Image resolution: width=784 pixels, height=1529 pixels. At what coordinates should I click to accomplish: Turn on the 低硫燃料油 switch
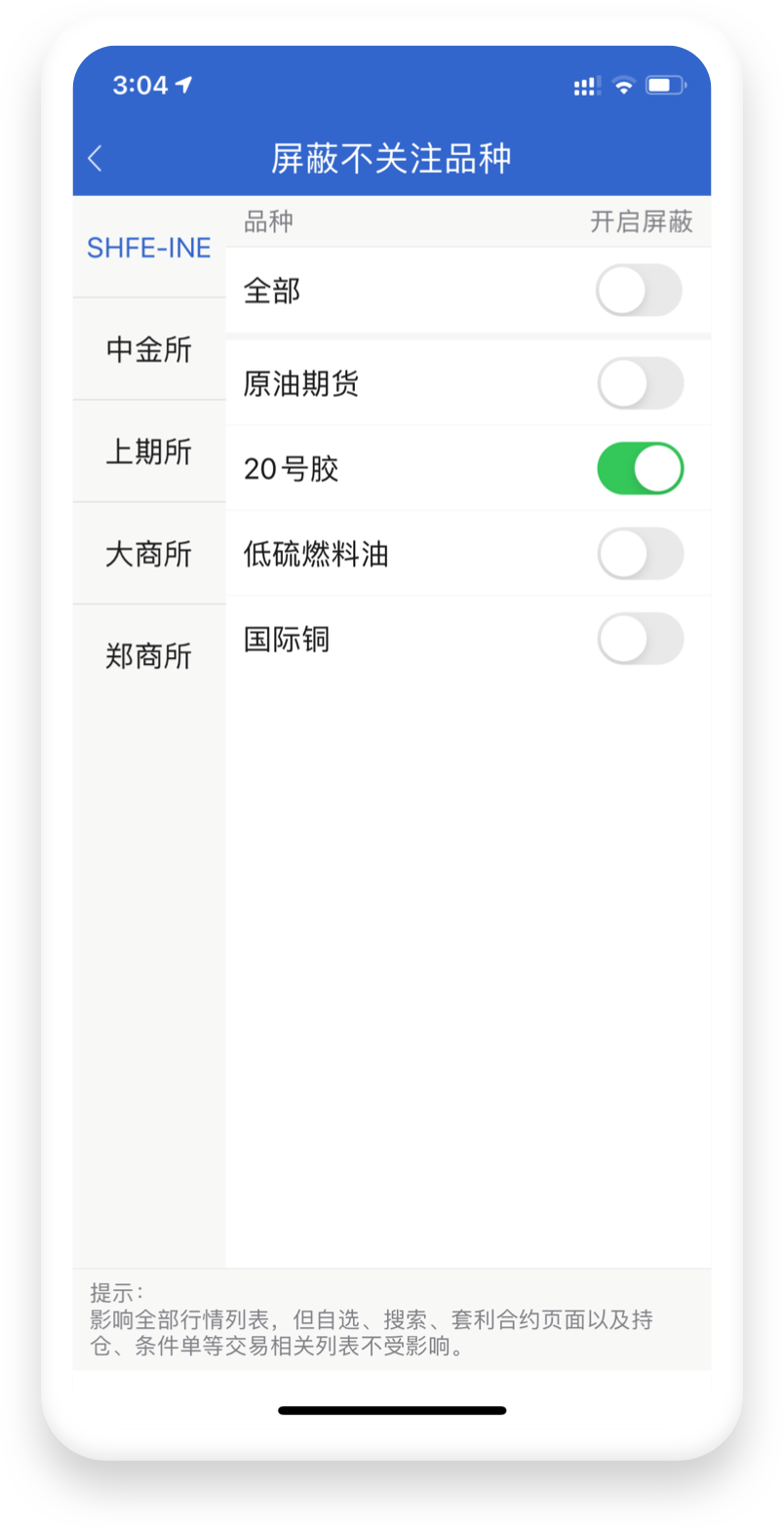tap(640, 554)
